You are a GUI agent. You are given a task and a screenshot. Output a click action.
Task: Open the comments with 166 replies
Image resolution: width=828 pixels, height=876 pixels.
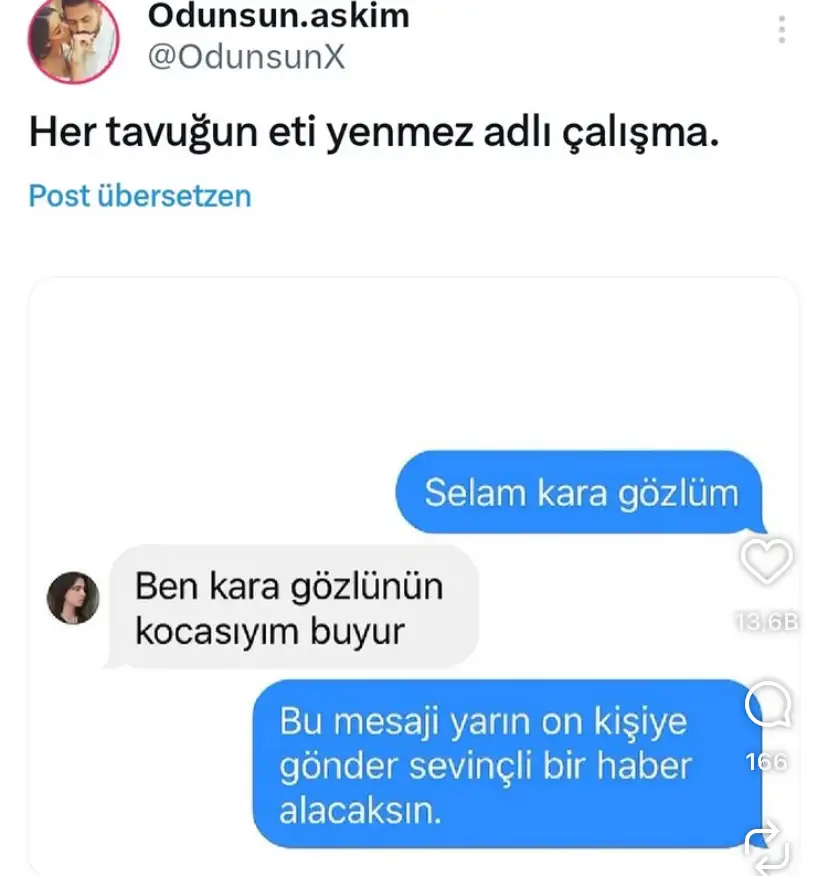point(769,707)
